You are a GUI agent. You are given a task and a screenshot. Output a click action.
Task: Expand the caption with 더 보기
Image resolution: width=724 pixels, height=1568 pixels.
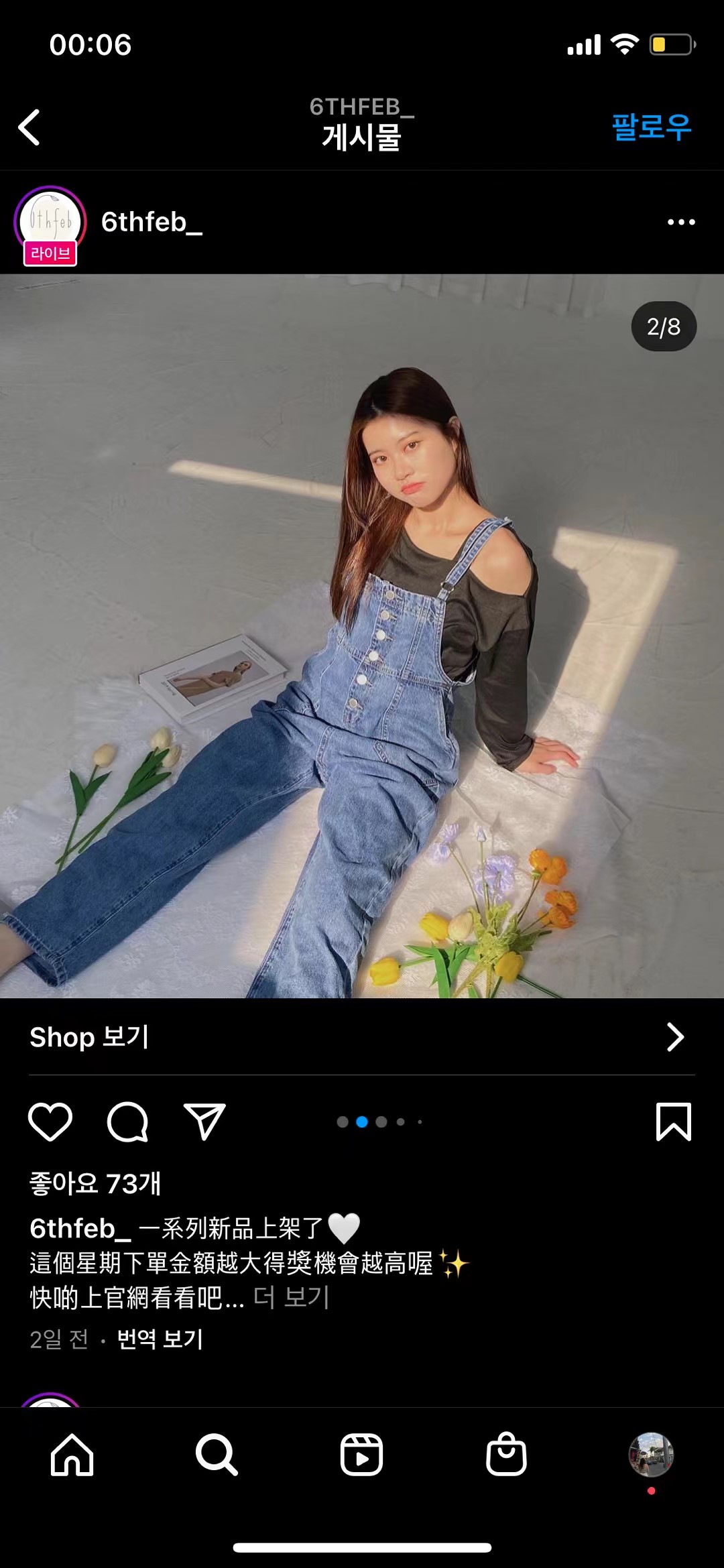(292, 1298)
